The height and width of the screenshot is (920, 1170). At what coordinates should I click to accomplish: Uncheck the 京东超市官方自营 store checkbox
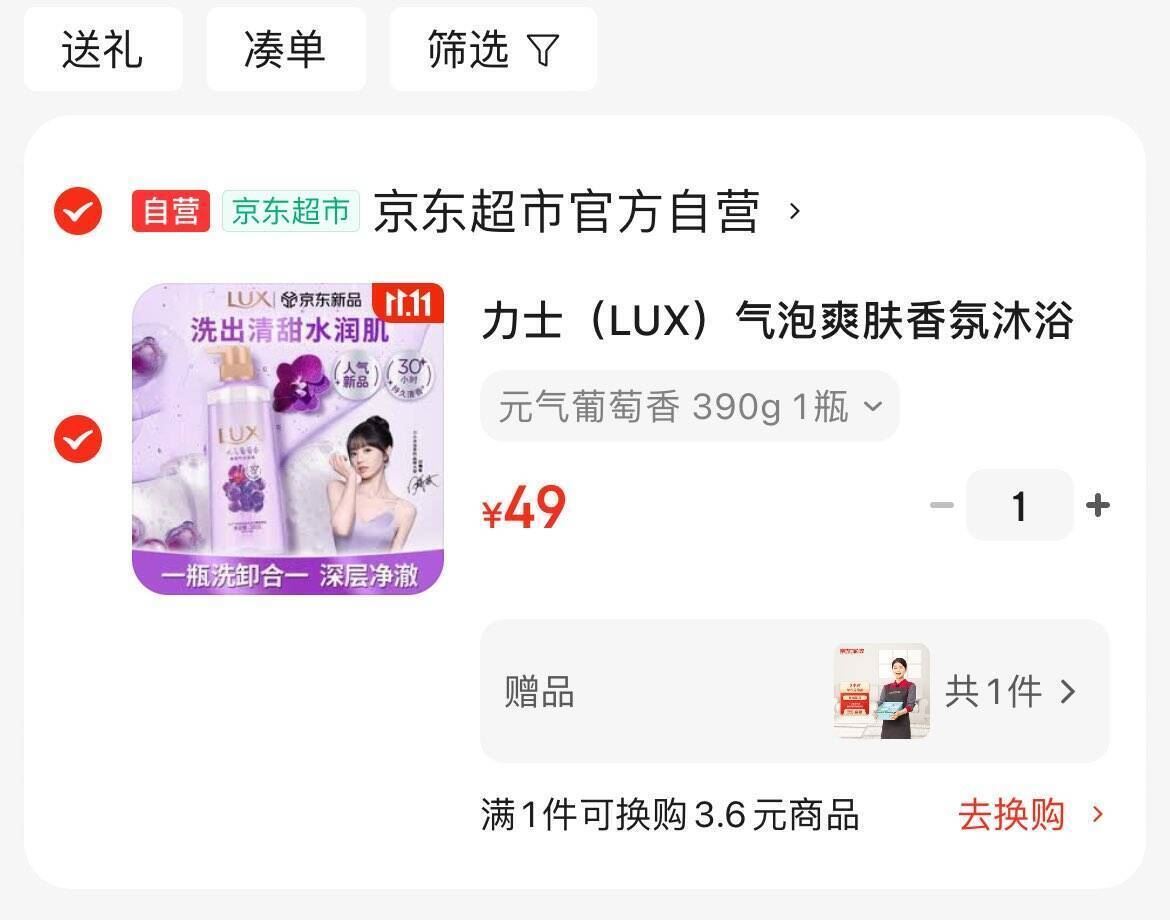coord(78,211)
